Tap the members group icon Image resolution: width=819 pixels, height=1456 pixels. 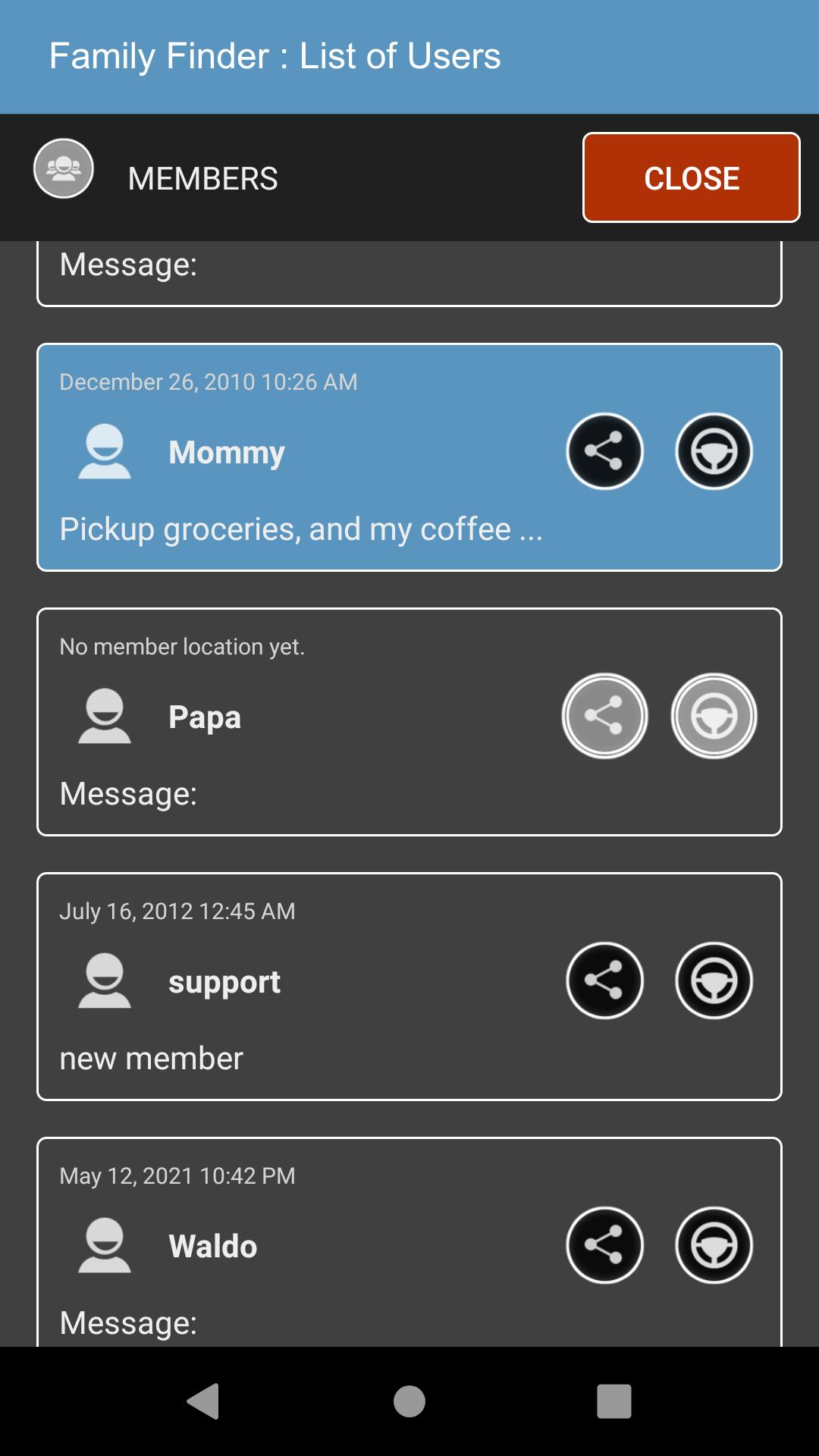(64, 168)
